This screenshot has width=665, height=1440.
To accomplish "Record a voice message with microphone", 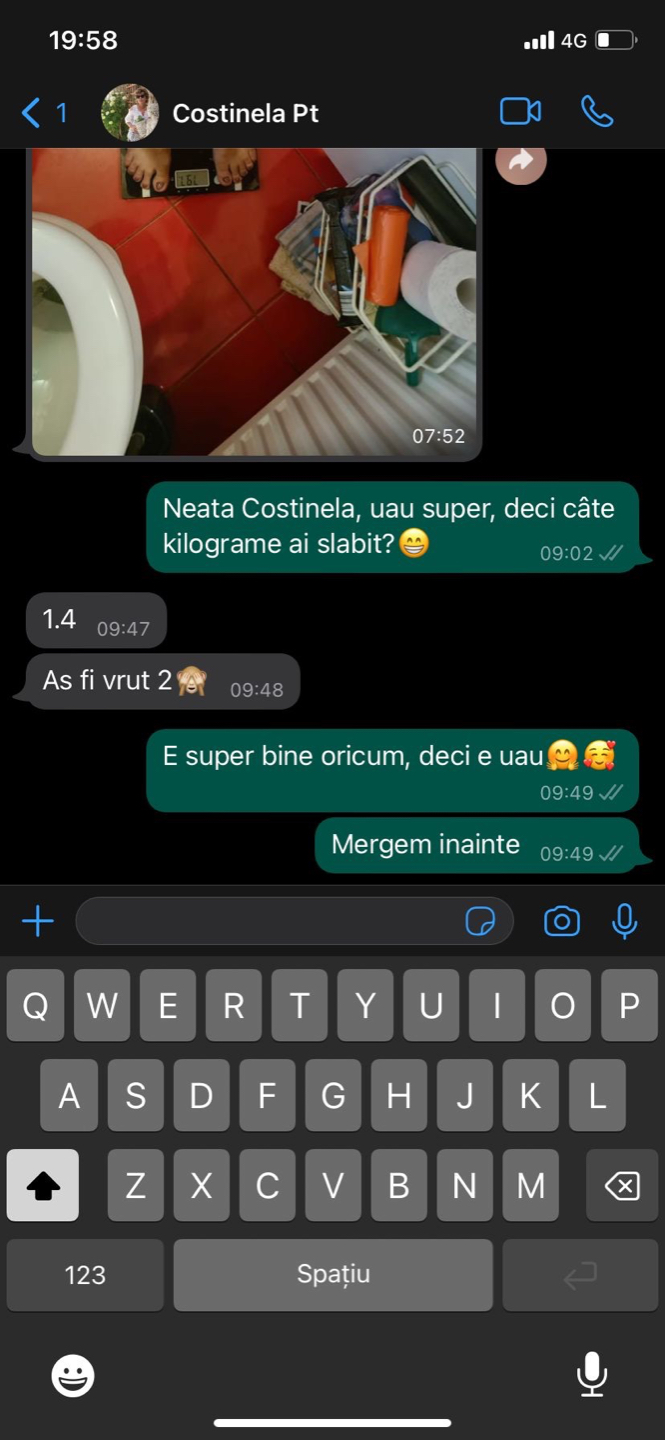I will (625, 921).
